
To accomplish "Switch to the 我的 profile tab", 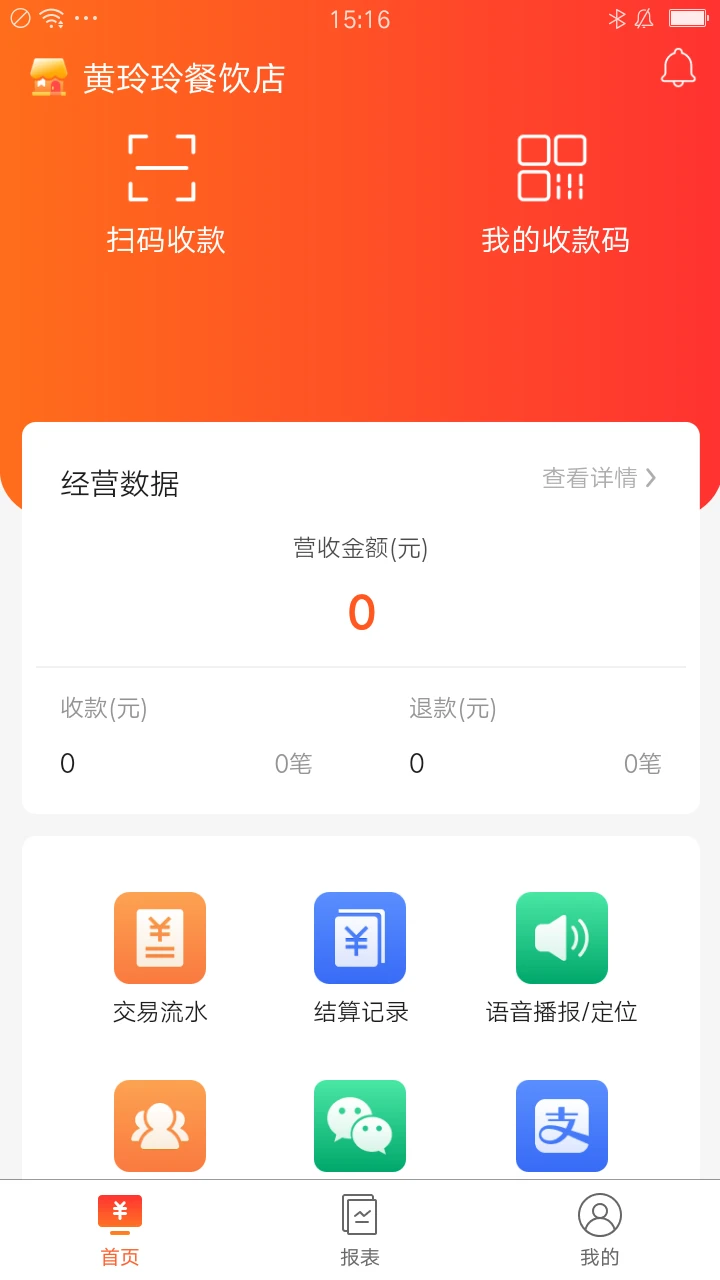I will [x=598, y=1228].
